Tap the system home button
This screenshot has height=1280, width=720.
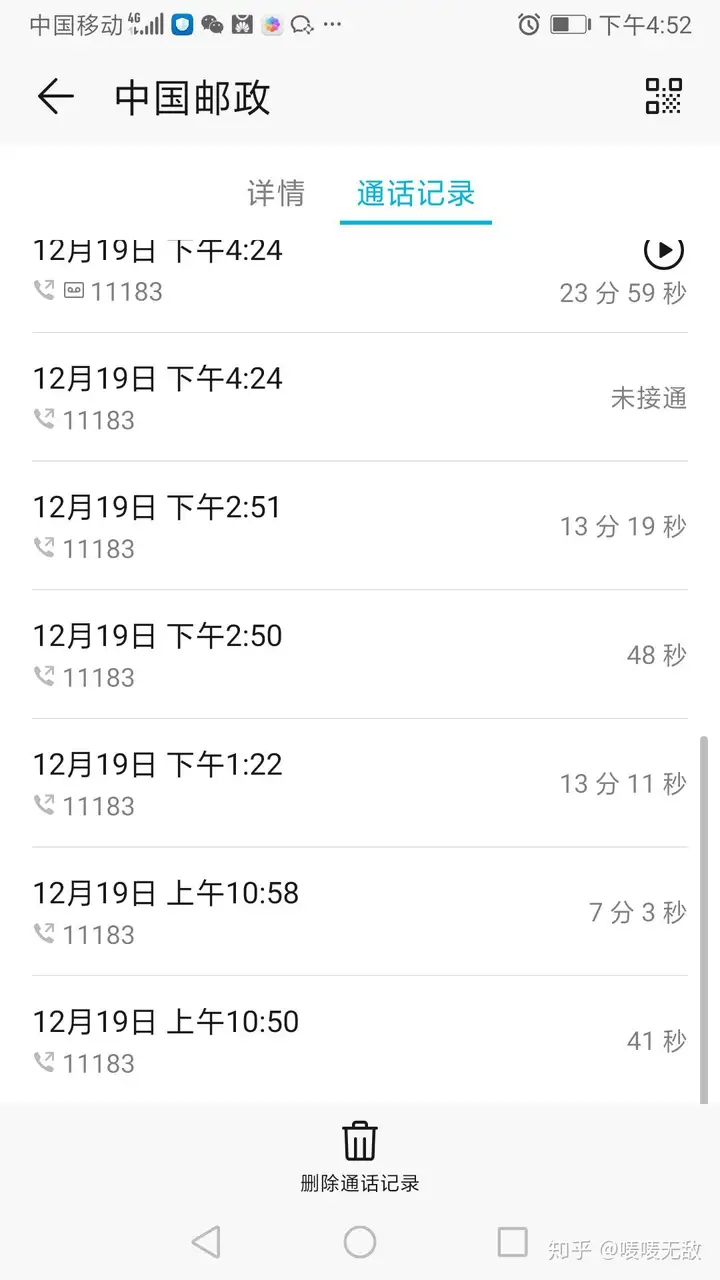pyautogui.click(x=360, y=1242)
